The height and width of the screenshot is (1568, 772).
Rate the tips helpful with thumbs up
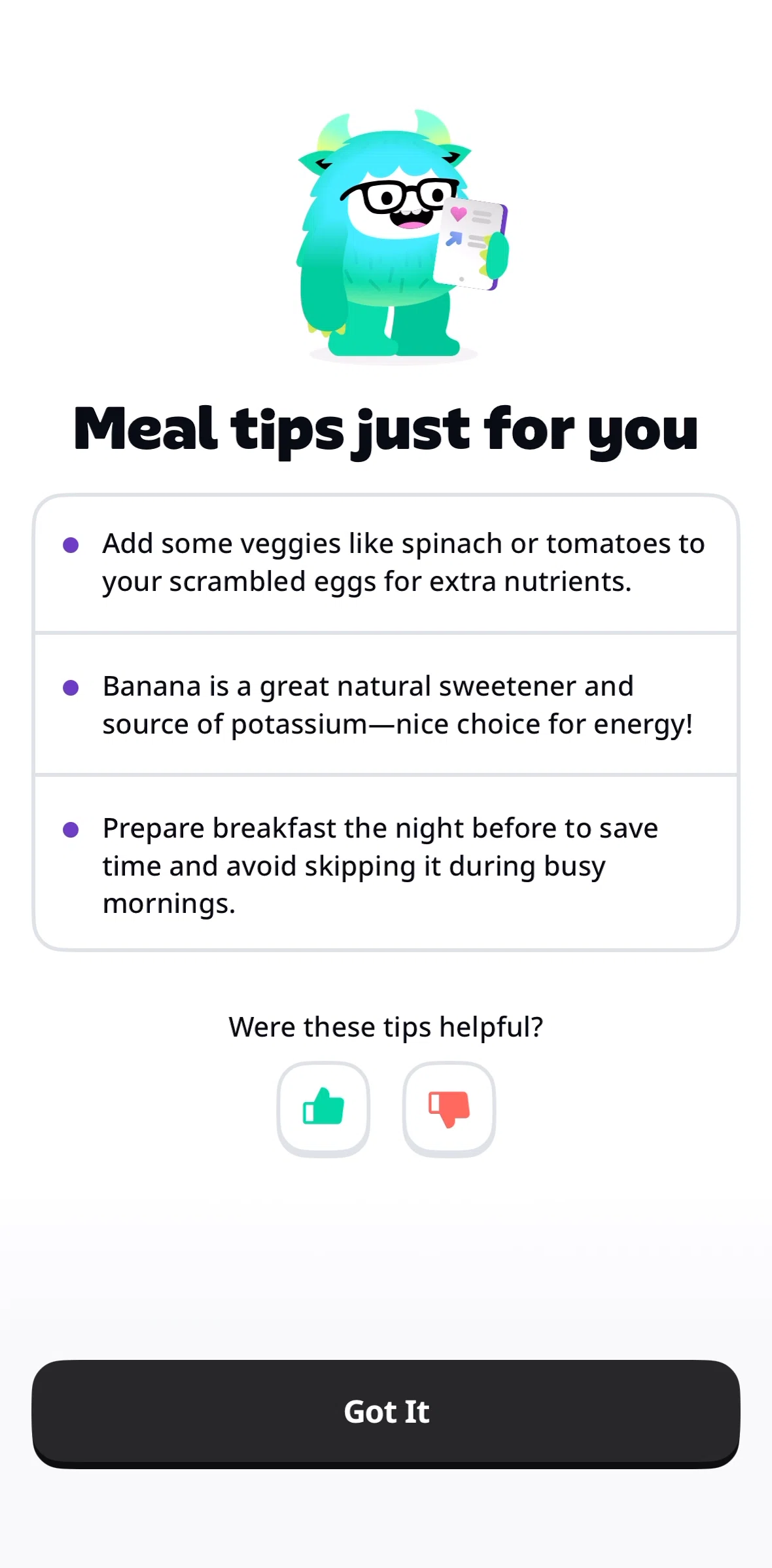(323, 1109)
